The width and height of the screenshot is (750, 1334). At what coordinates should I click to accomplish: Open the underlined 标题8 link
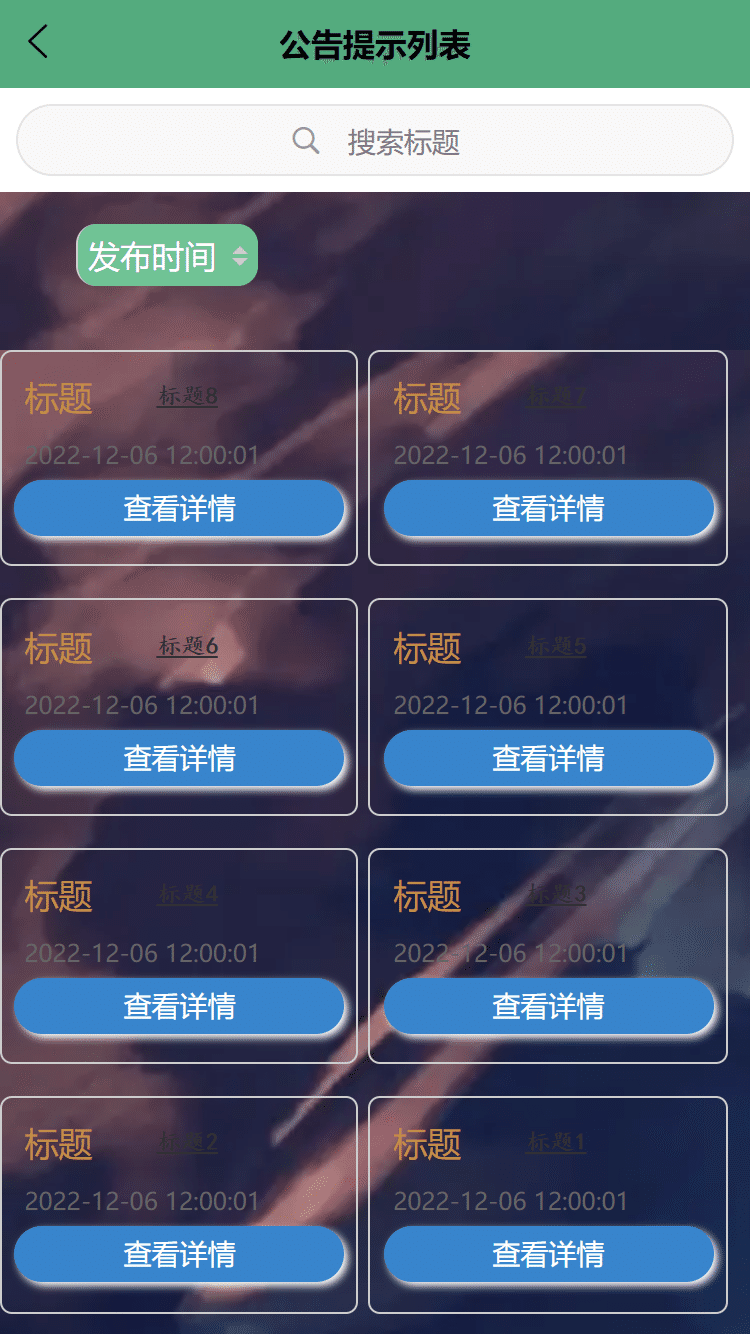[x=188, y=396]
